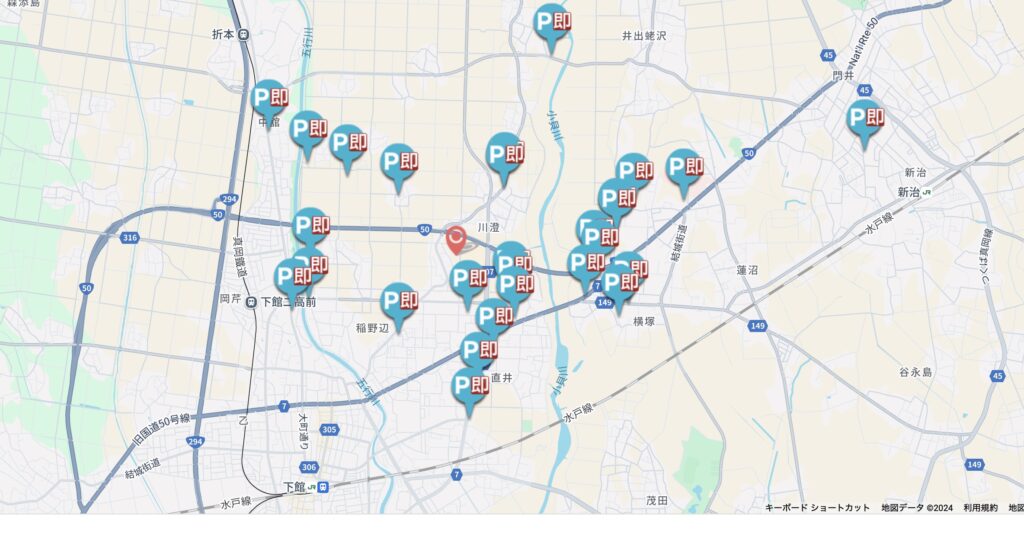Open the parking pin beside 井出蛯沢

coord(552,24)
